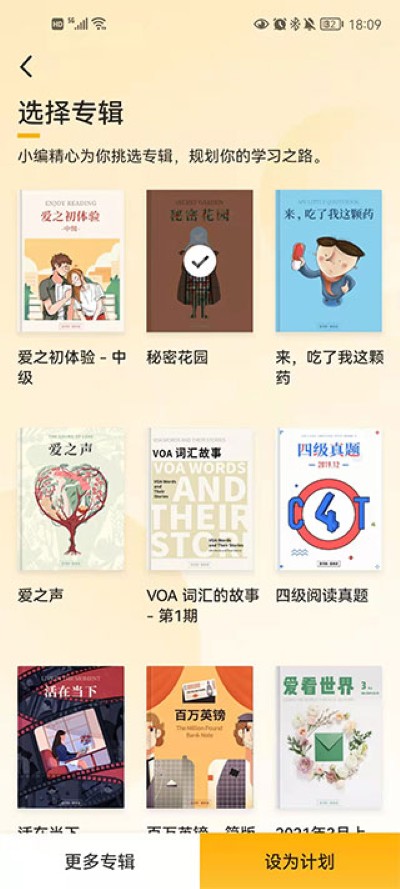Select the 活在当下 album cover
Image resolution: width=400 pixels, height=889 pixels.
coord(71,737)
